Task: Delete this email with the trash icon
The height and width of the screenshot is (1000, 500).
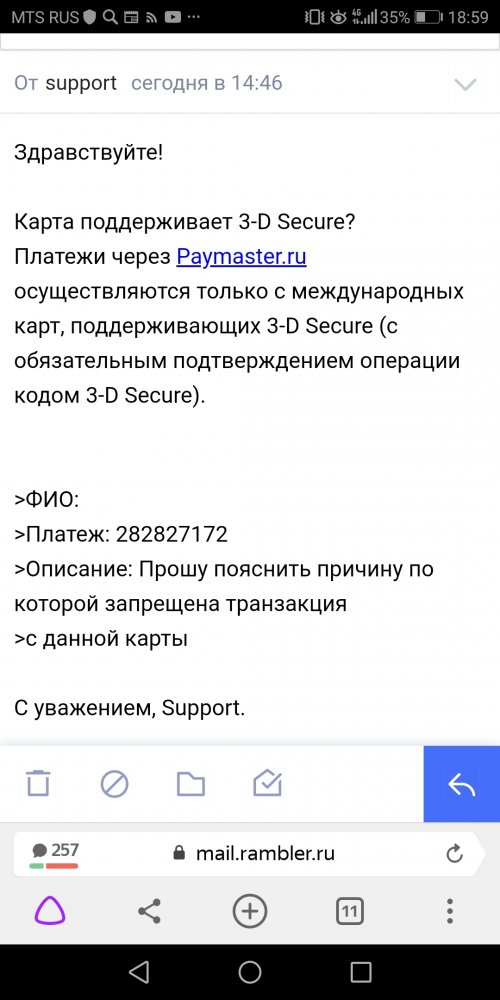Action: tap(38, 783)
